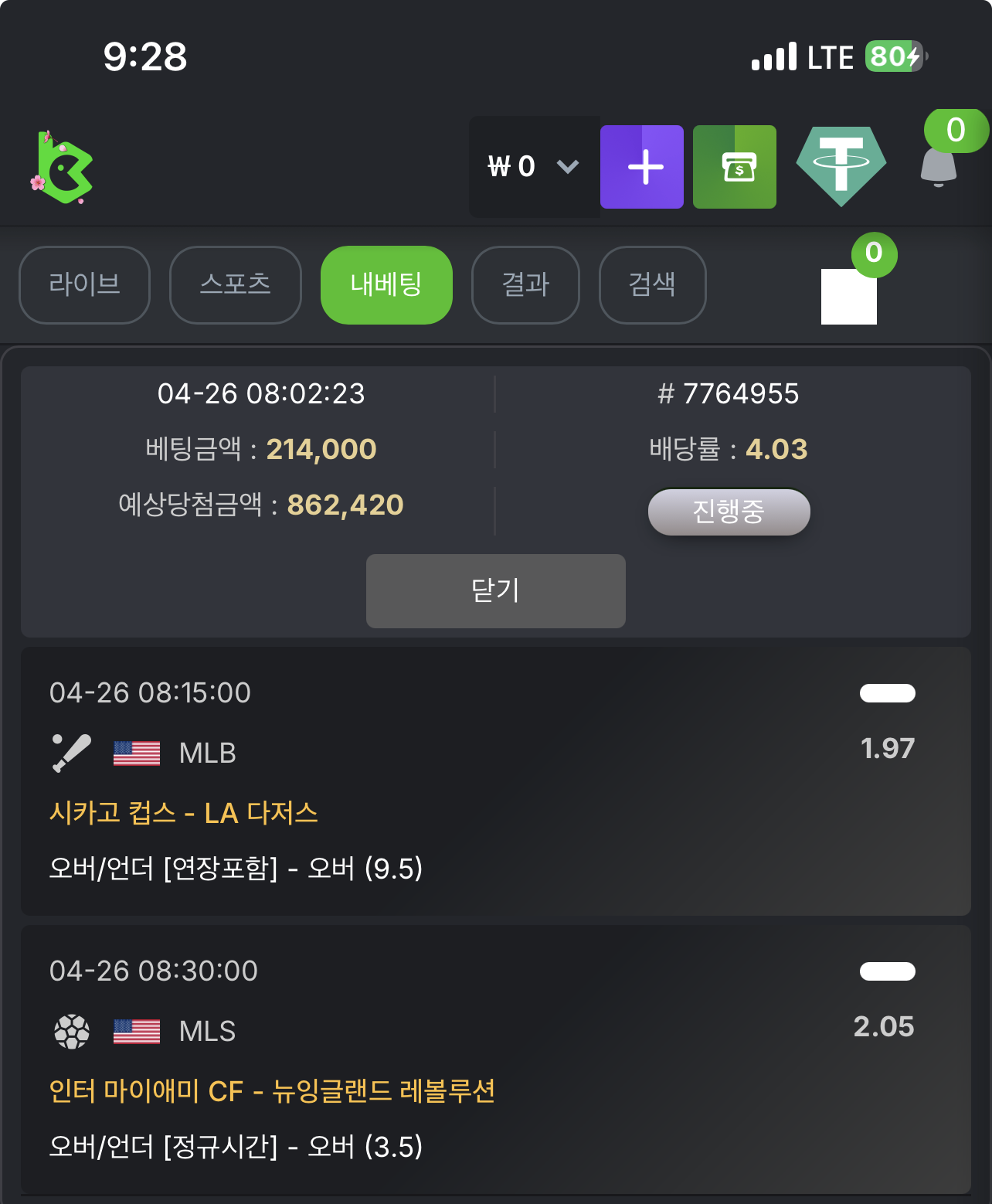The height and width of the screenshot is (1204, 992).
Task: Open the green cashier wallet icon
Action: point(735,167)
